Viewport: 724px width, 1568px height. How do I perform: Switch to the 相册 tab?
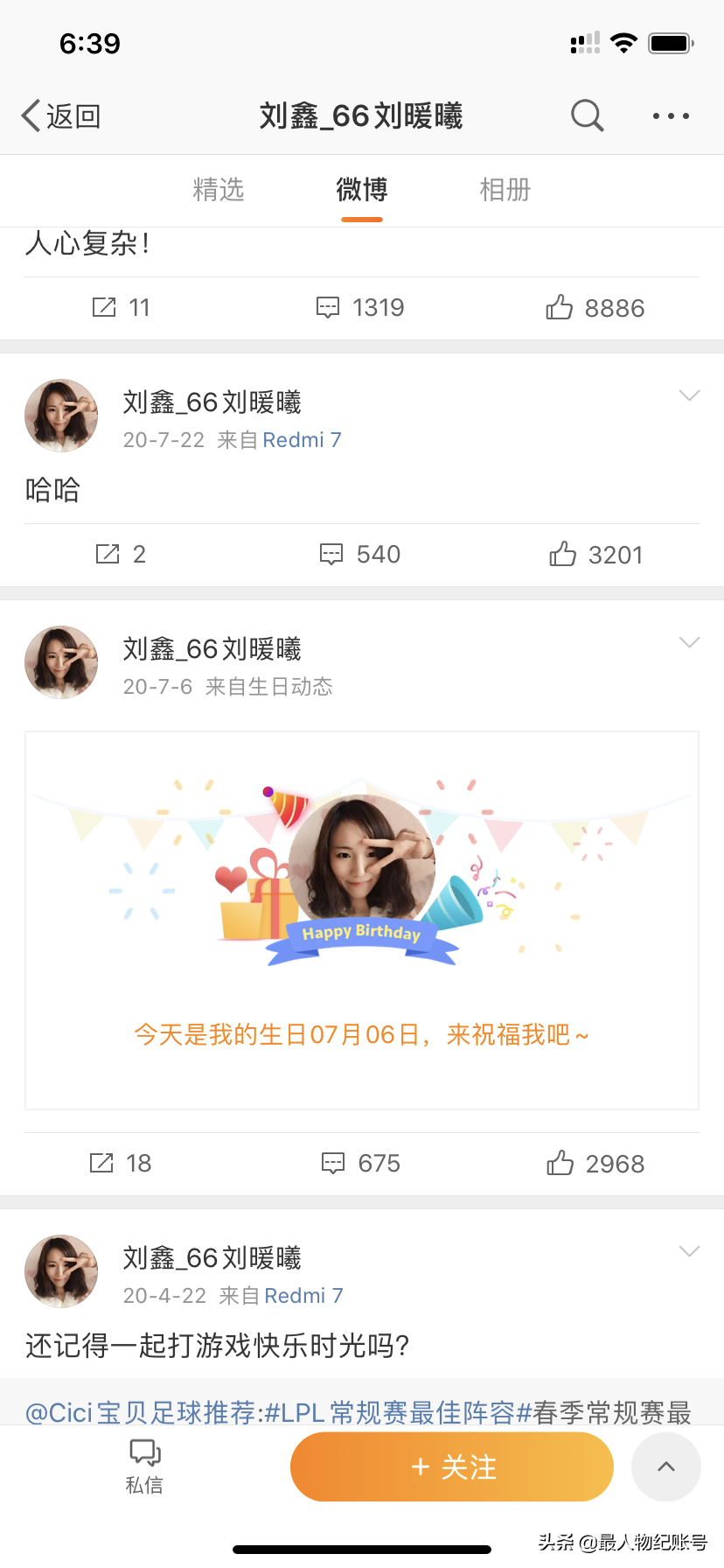coord(505,190)
